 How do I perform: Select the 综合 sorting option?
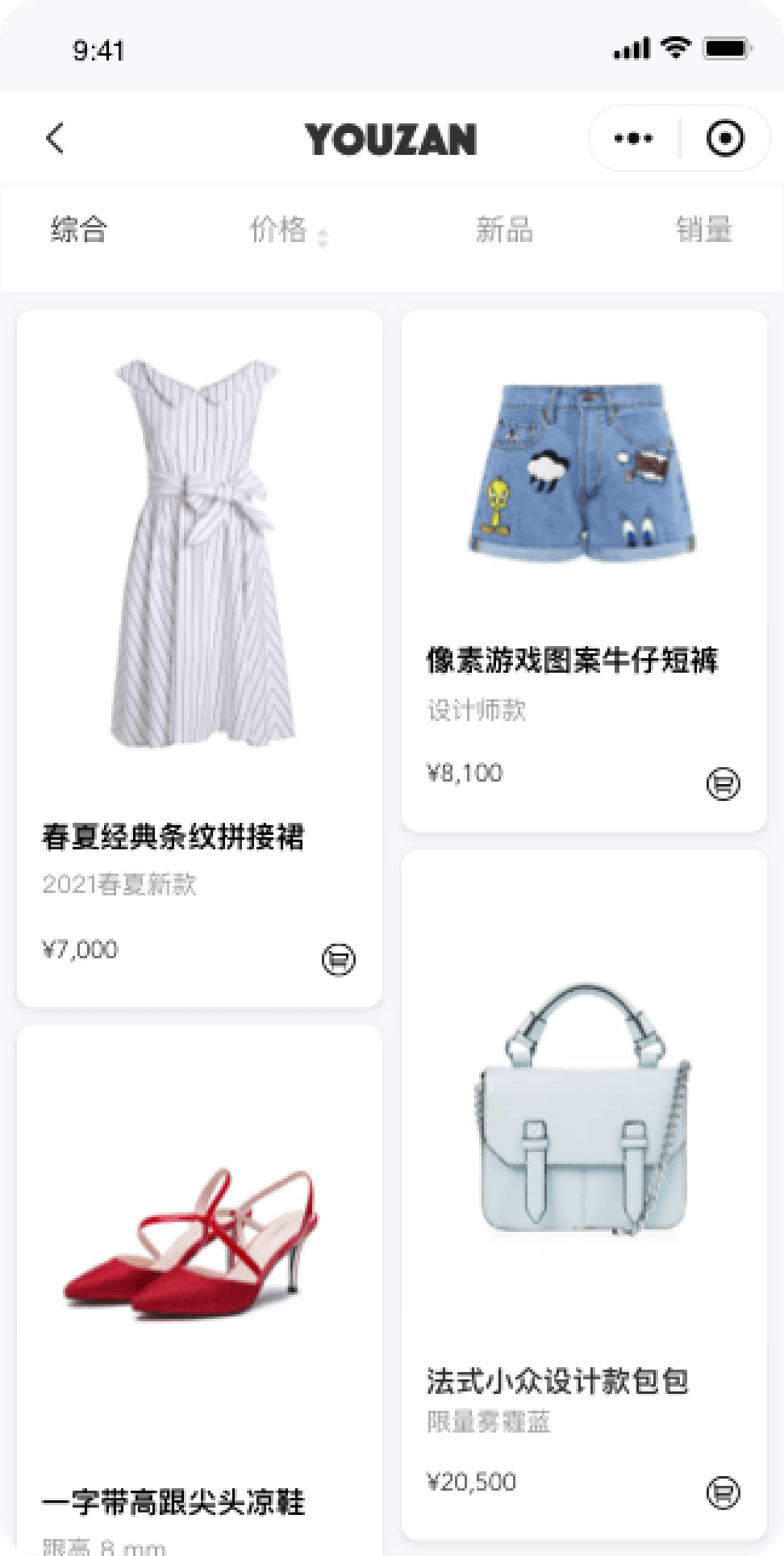[78, 231]
